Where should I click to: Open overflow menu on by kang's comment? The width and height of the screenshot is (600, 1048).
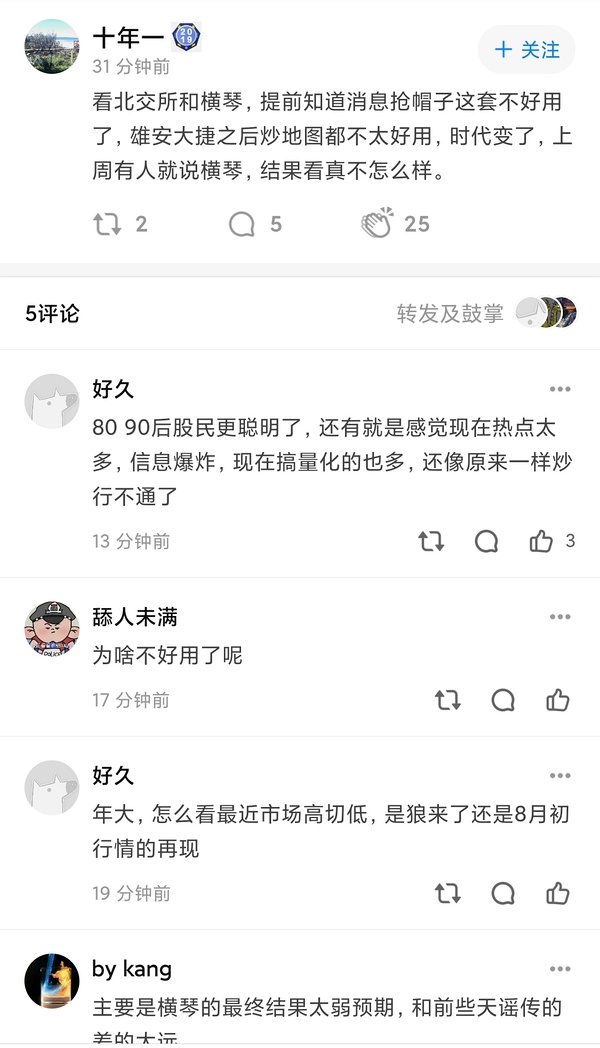point(560,969)
